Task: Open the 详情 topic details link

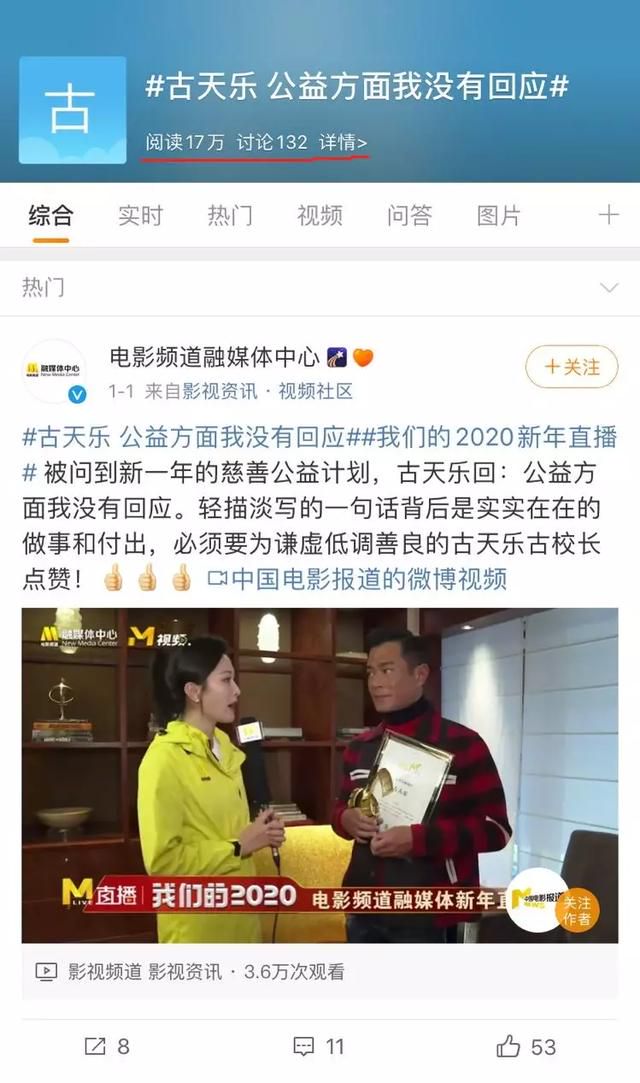Action: click(342, 142)
